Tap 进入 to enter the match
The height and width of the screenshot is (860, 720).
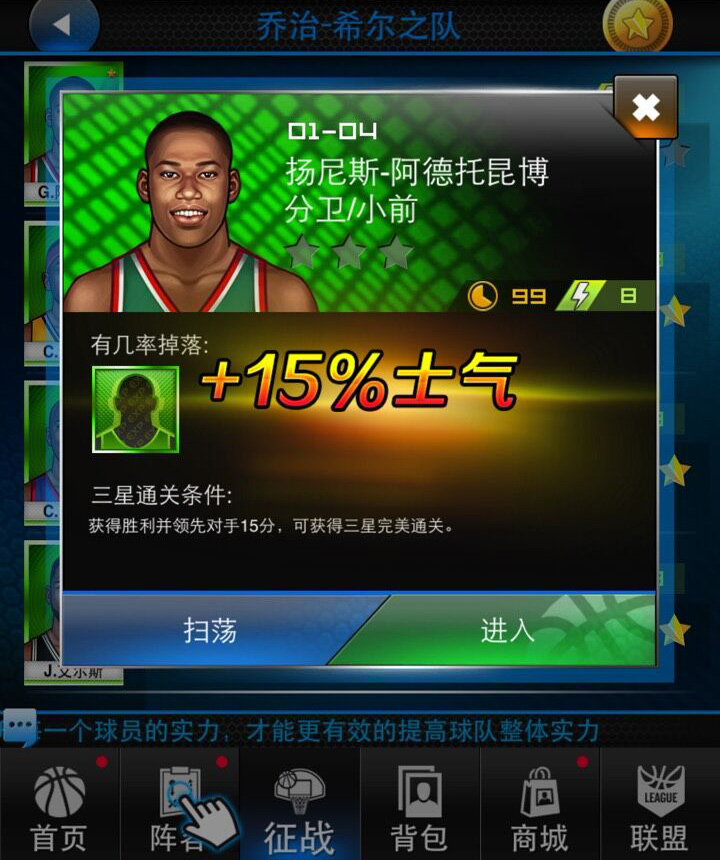(507, 630)
